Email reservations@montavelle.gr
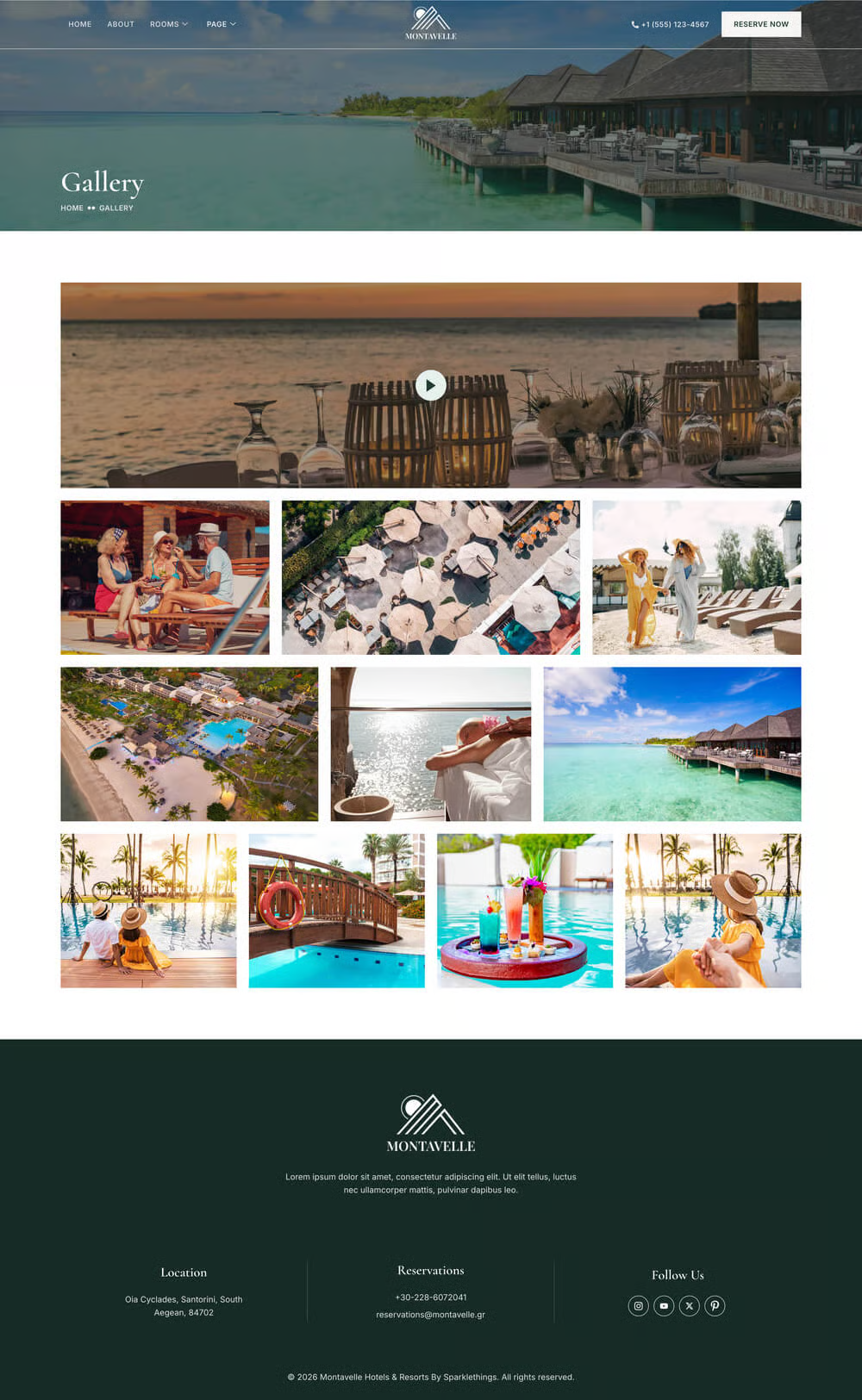 pyautogui.click(x=430, y=1315)
